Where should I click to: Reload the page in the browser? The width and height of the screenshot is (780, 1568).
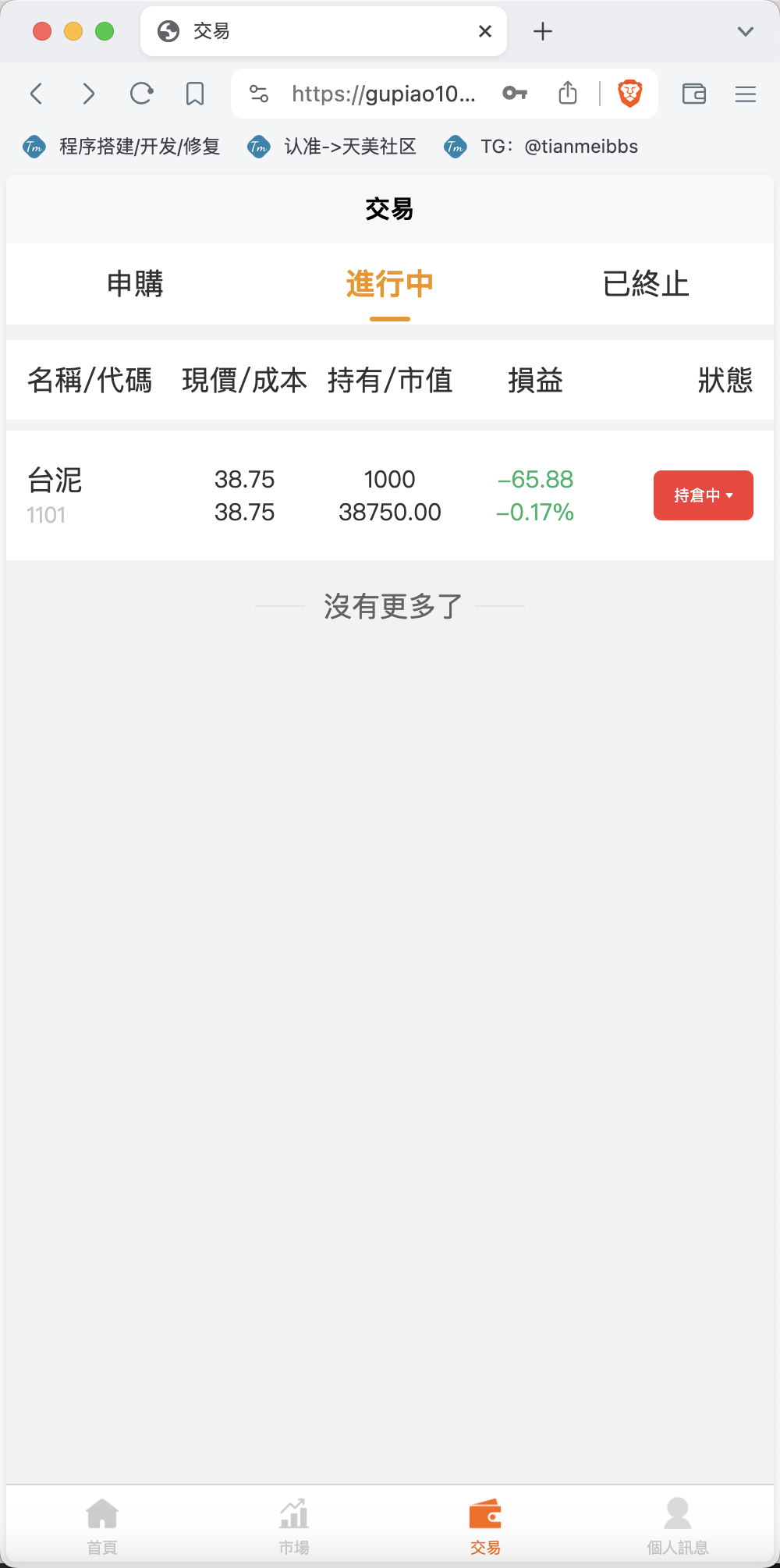[x=141, y=94]
